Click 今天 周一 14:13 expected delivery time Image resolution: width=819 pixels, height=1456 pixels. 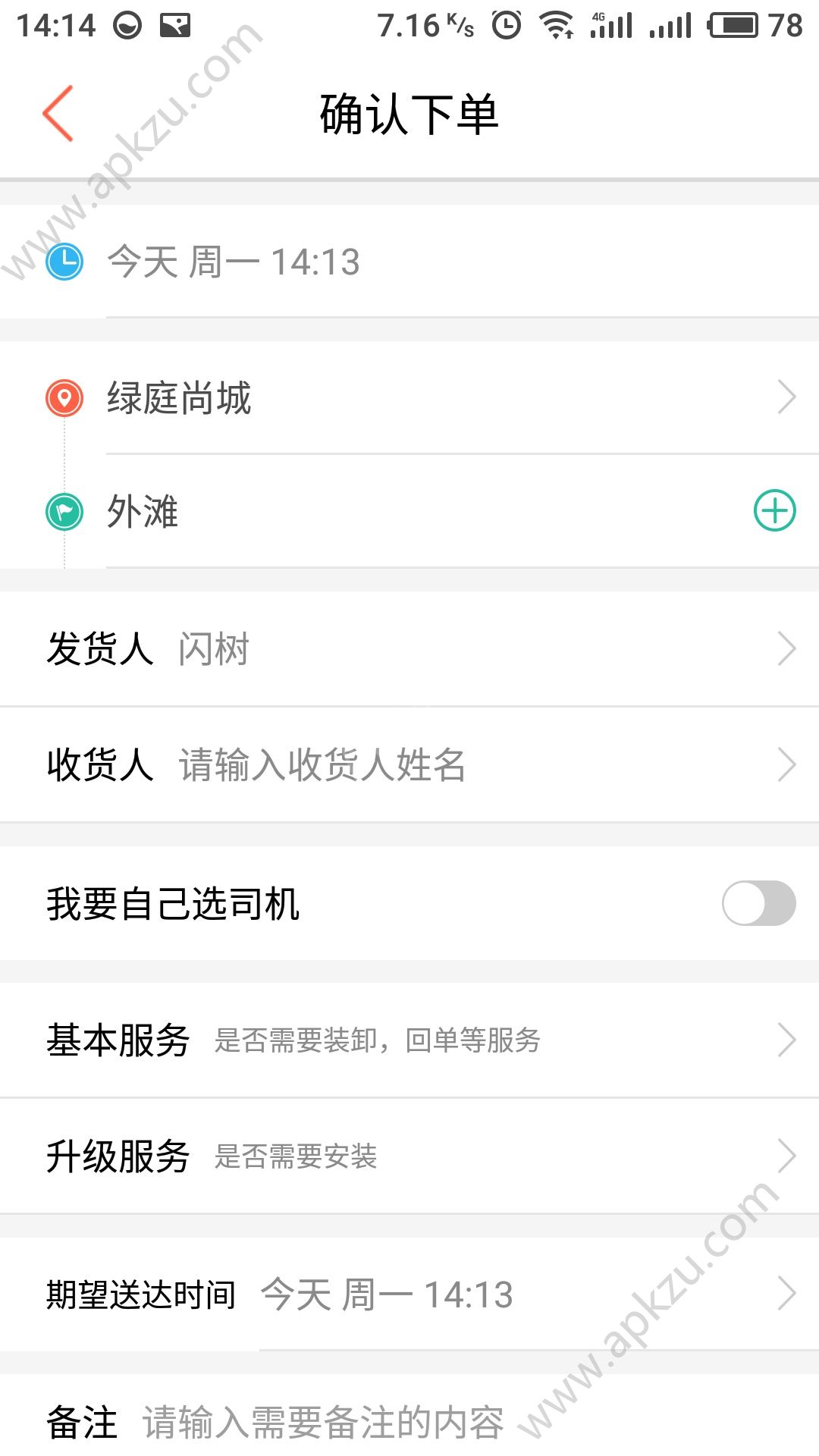tap(385, 1294)
